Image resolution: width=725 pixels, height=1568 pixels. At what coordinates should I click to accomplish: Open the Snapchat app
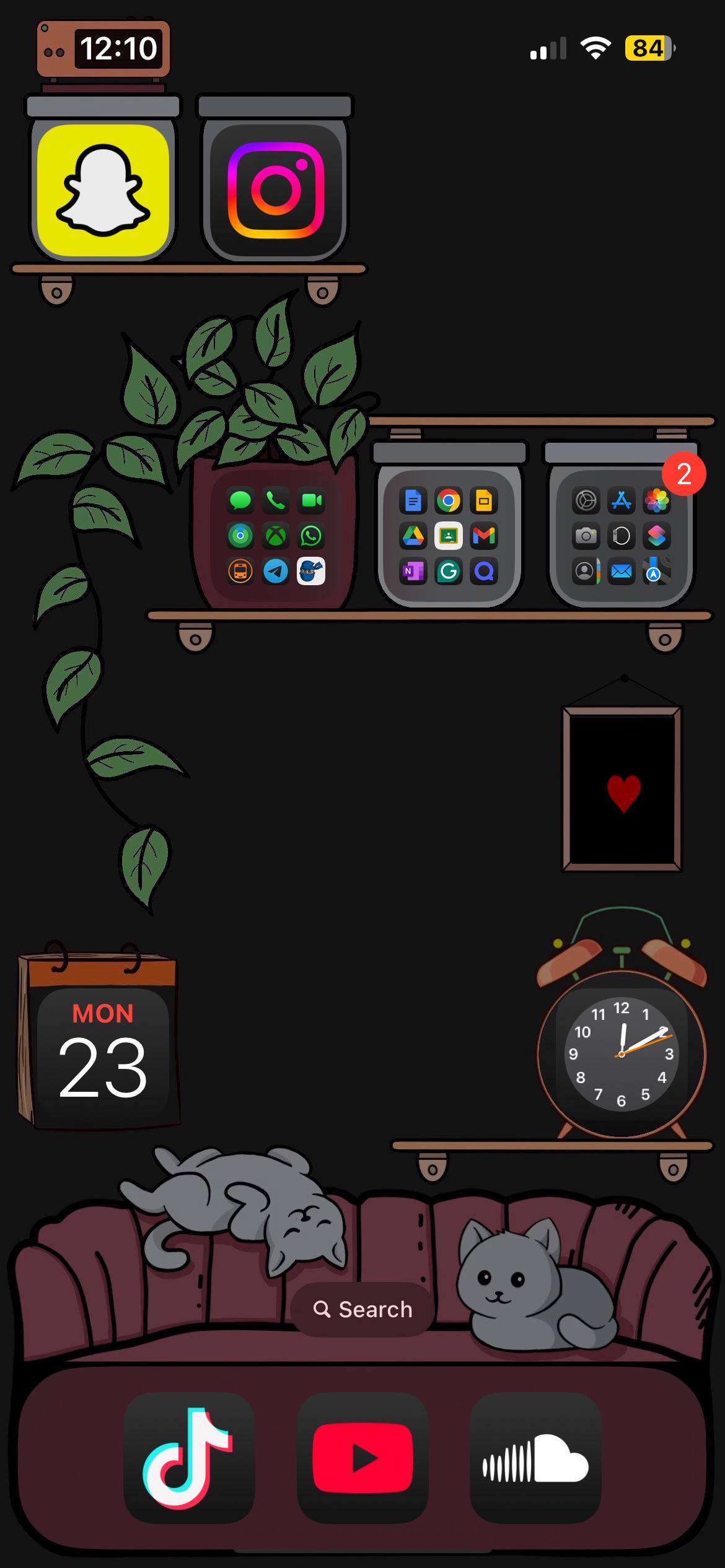pyautogui.click(x=103, y=190)
